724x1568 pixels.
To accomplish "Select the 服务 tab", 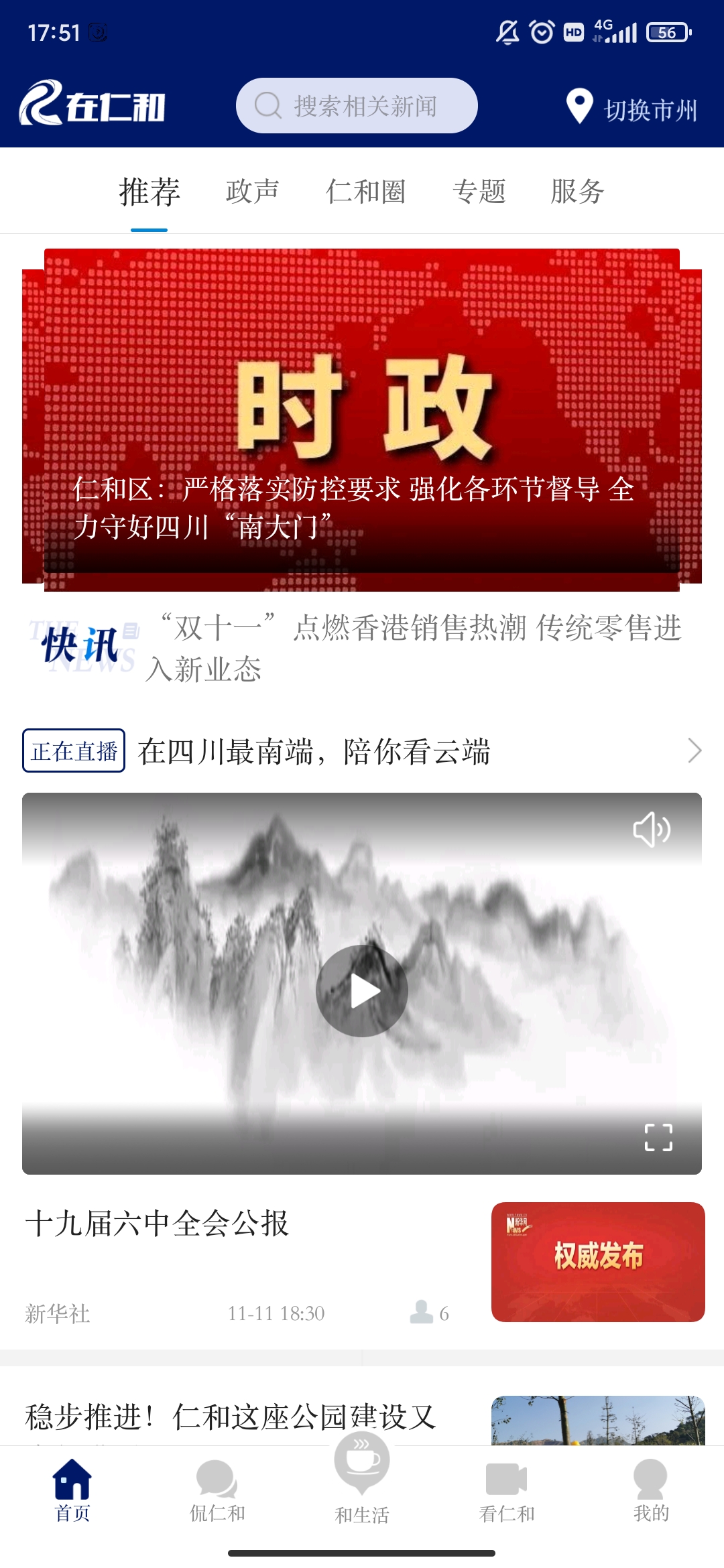I will click(577, 192).
